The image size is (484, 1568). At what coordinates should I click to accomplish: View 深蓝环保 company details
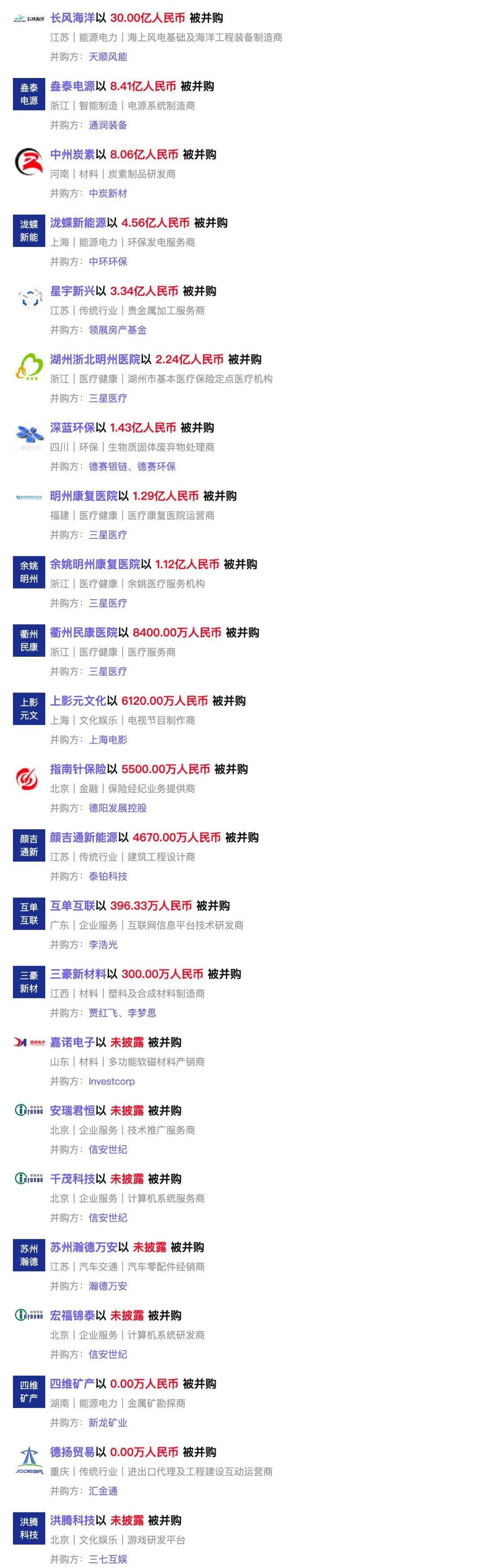coord(73,427)
